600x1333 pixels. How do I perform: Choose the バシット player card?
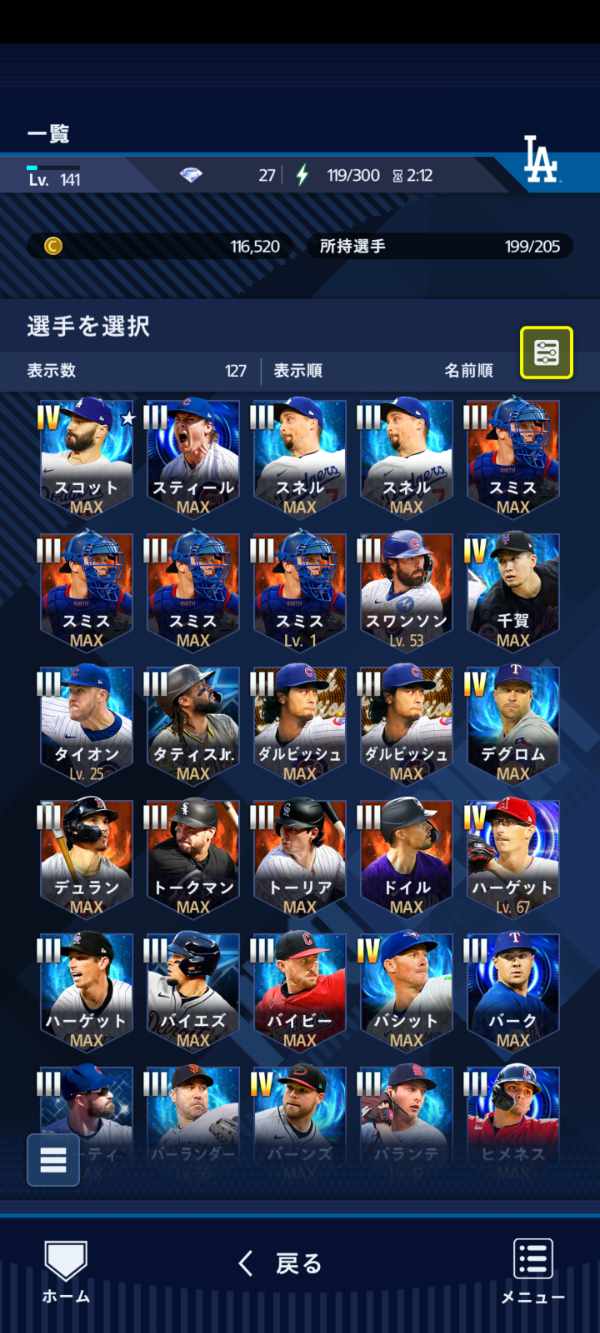tap(406, 990)
